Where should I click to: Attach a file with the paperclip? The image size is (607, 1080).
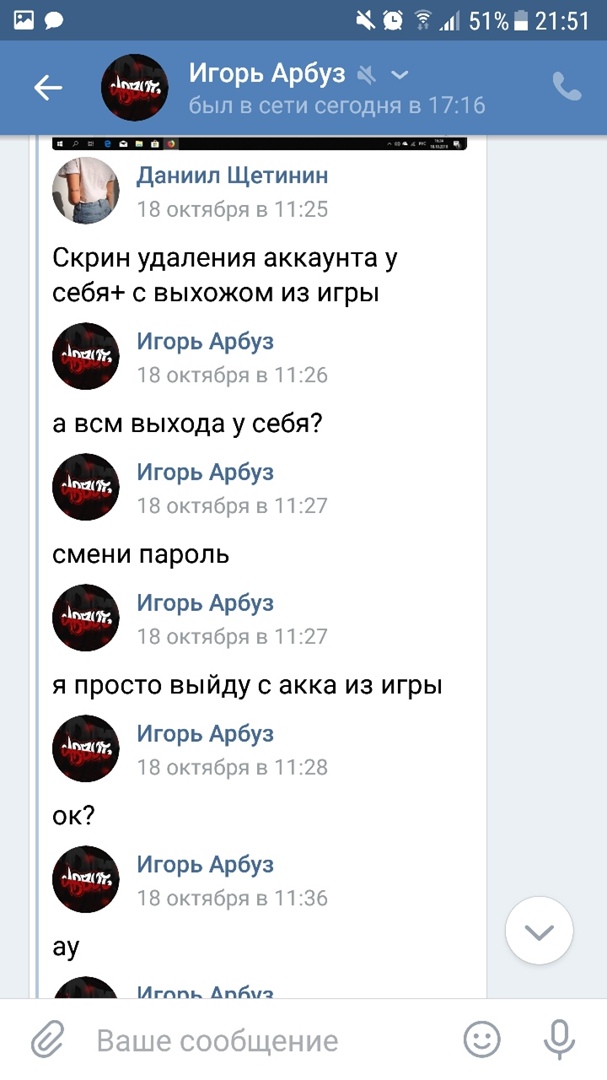pos(47,1041)
